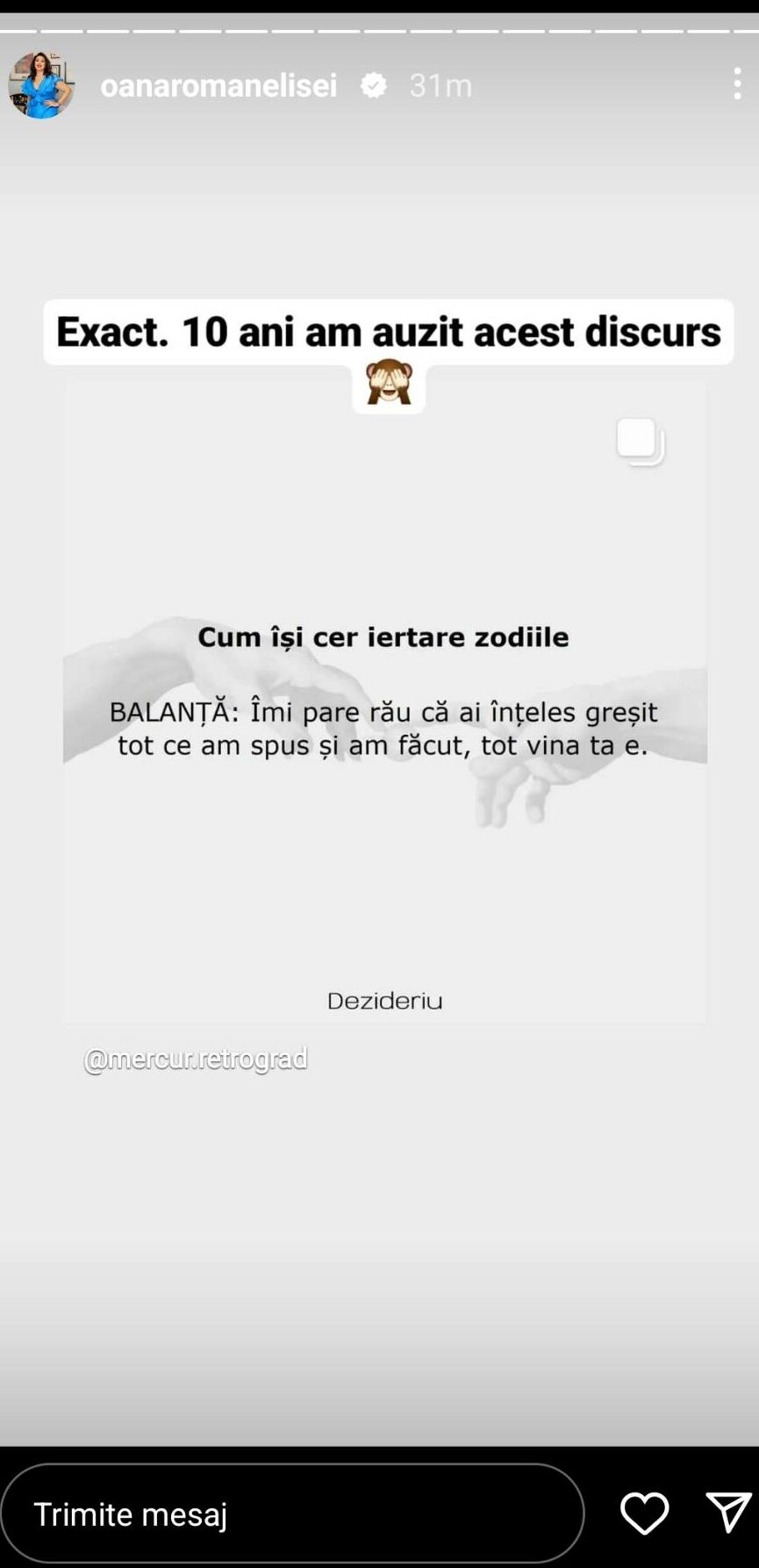Focus the Trimite mesaj field

coord(292,1514)
